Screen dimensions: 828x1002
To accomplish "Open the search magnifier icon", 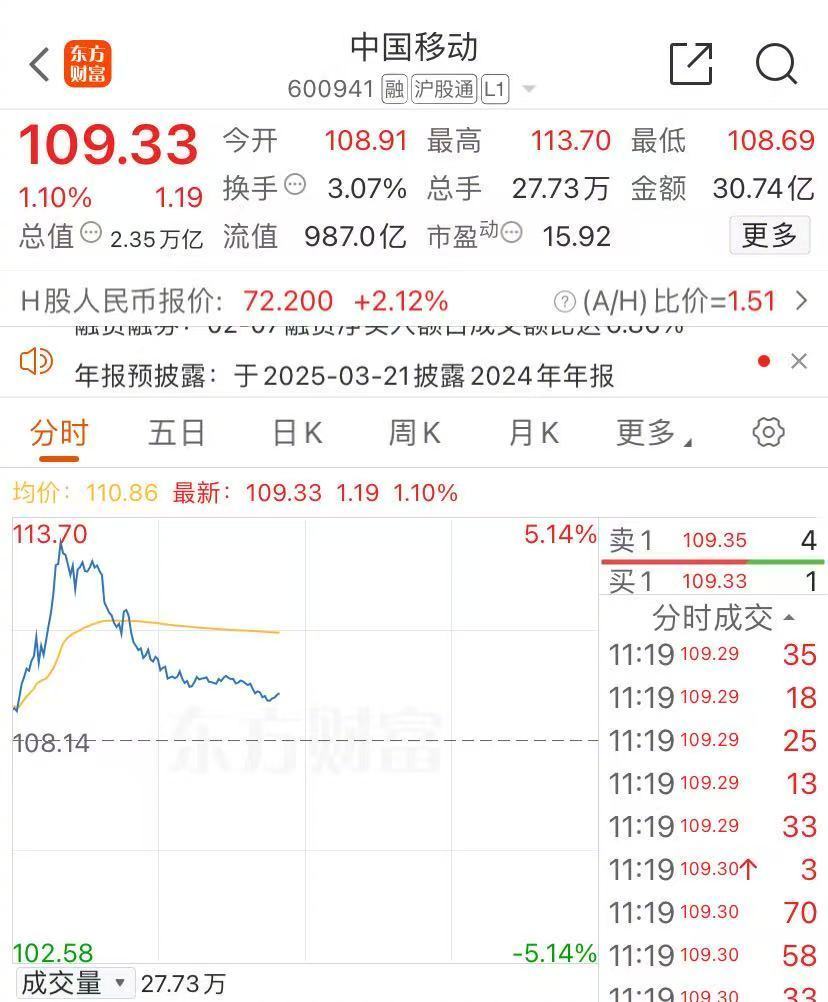I will (x=775, y=64).
